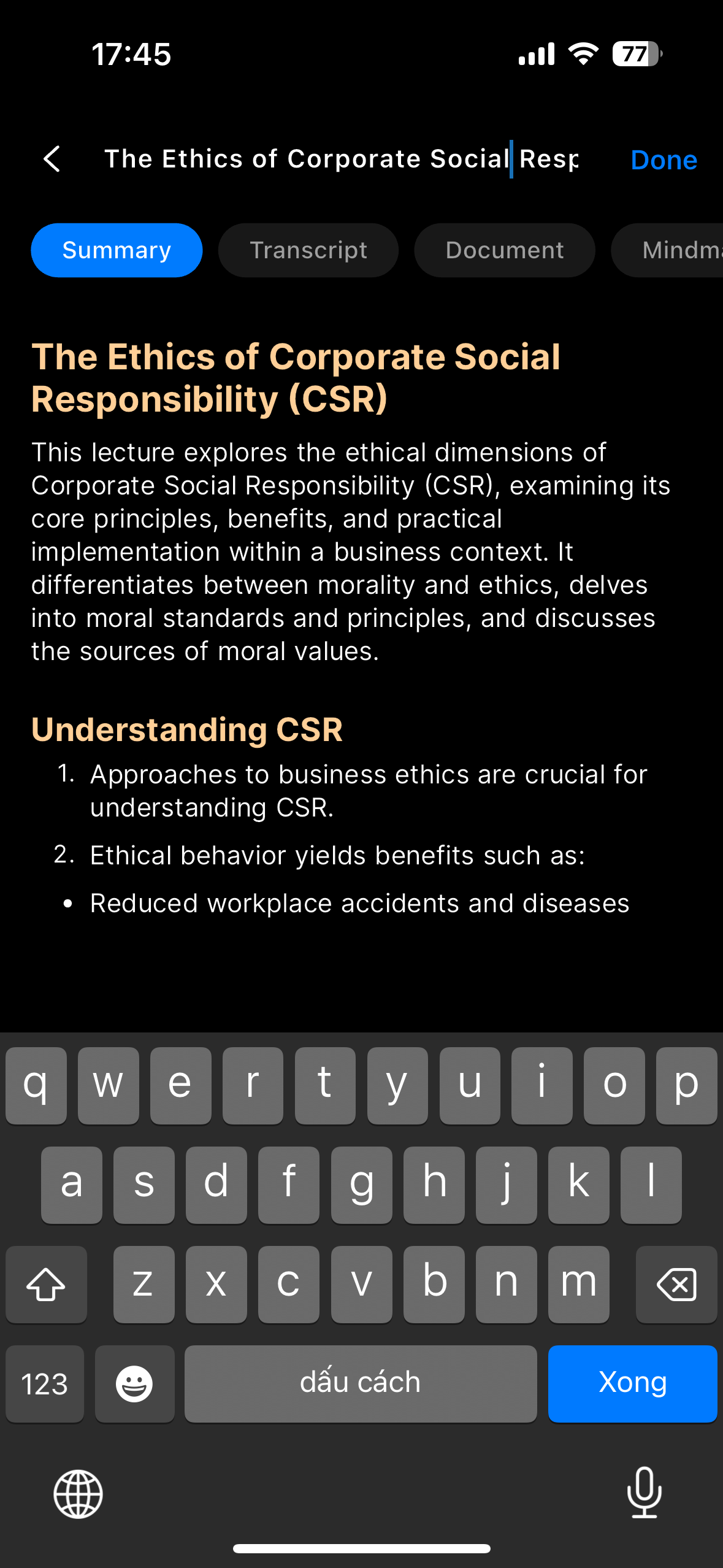The image size is (723, 1568).
Task: Delete a character with the backspace key
Action: 676,1284
